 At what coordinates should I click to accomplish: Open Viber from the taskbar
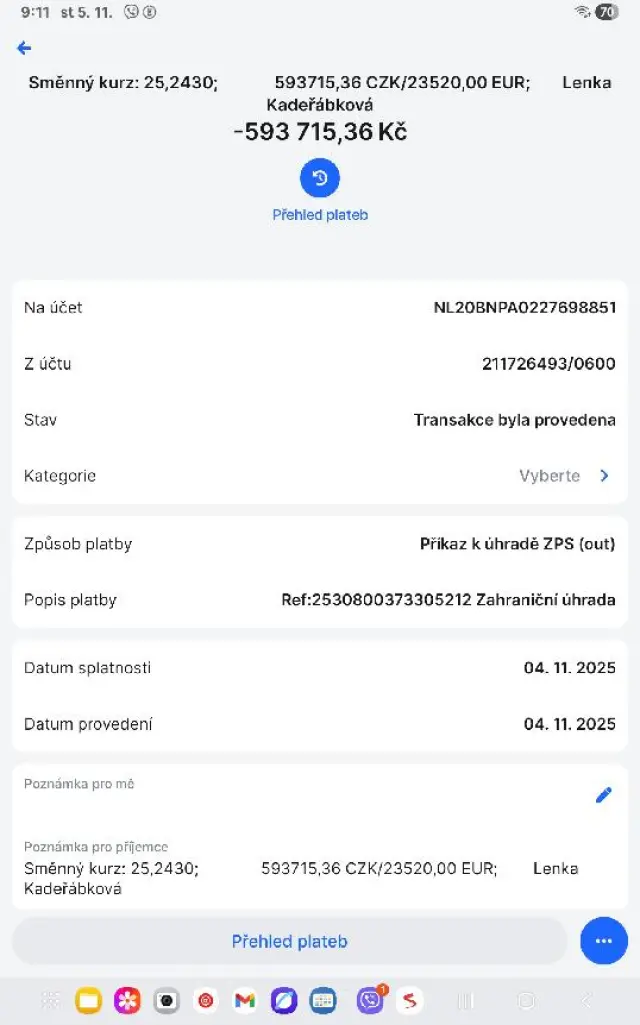click(x=371, y=1000)
